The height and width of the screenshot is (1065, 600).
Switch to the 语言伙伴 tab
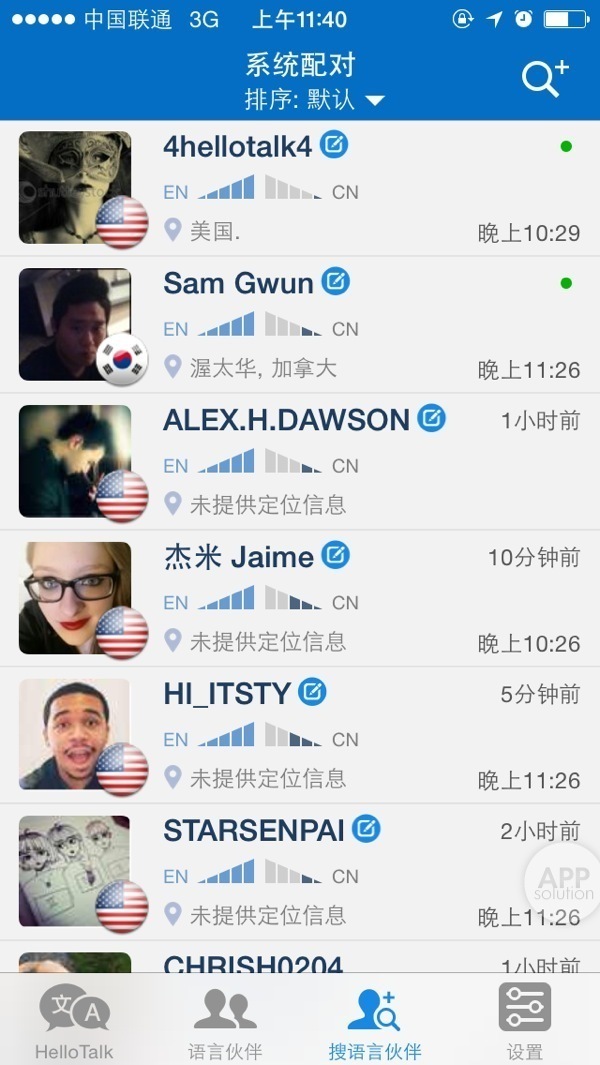click(225, 1020)
